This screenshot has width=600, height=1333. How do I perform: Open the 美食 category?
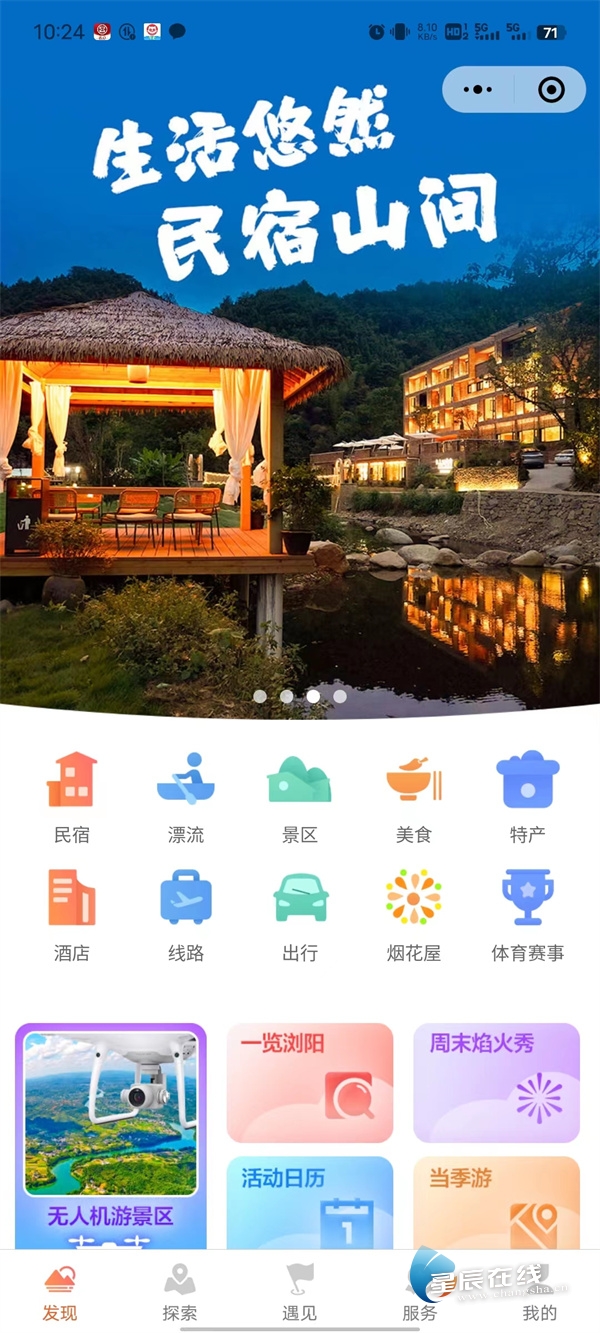point(413,798)
